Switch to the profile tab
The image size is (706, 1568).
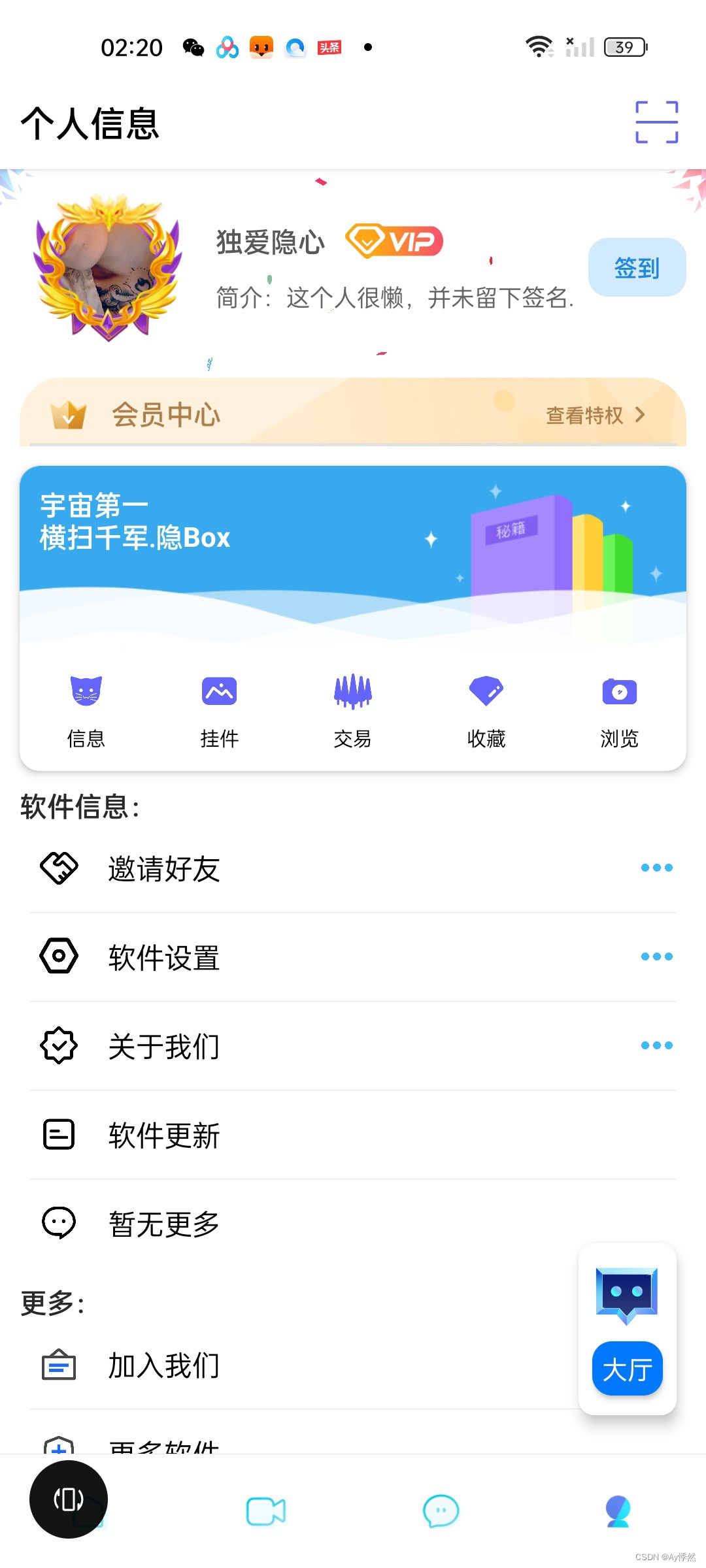point(618,1511)
